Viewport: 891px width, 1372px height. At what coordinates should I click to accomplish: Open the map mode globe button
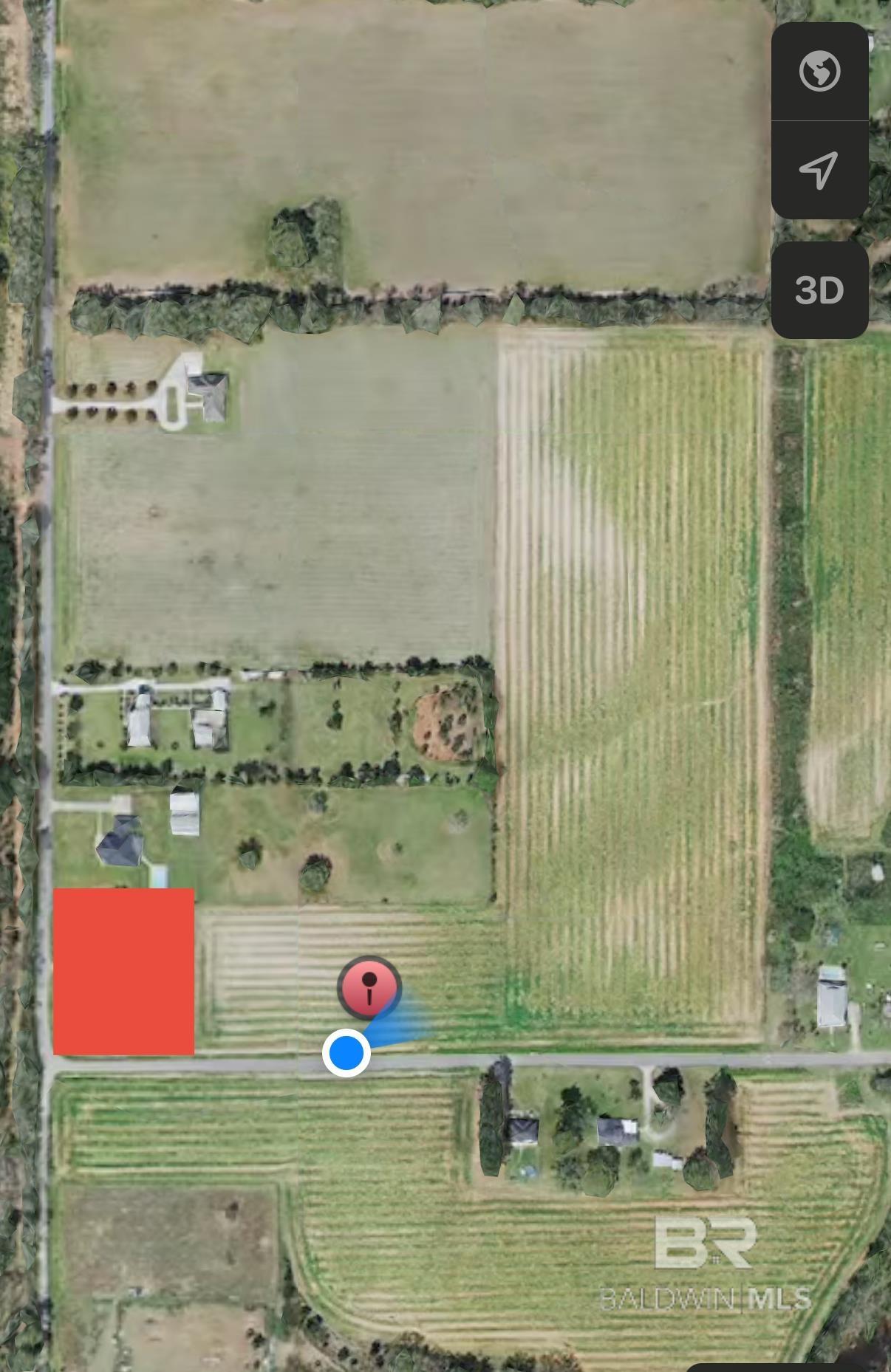(x=819, y=72)
